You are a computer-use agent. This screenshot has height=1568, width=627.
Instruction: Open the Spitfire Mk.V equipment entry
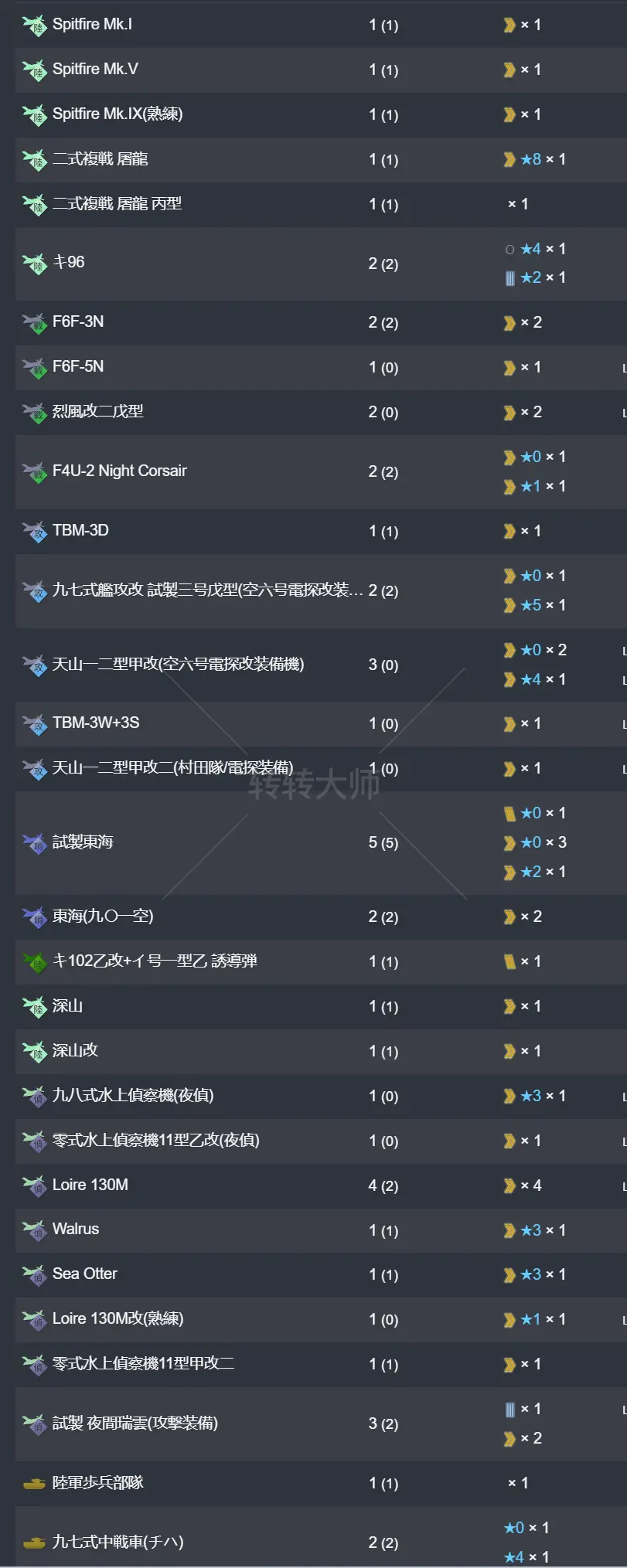(x=93, y=69)
